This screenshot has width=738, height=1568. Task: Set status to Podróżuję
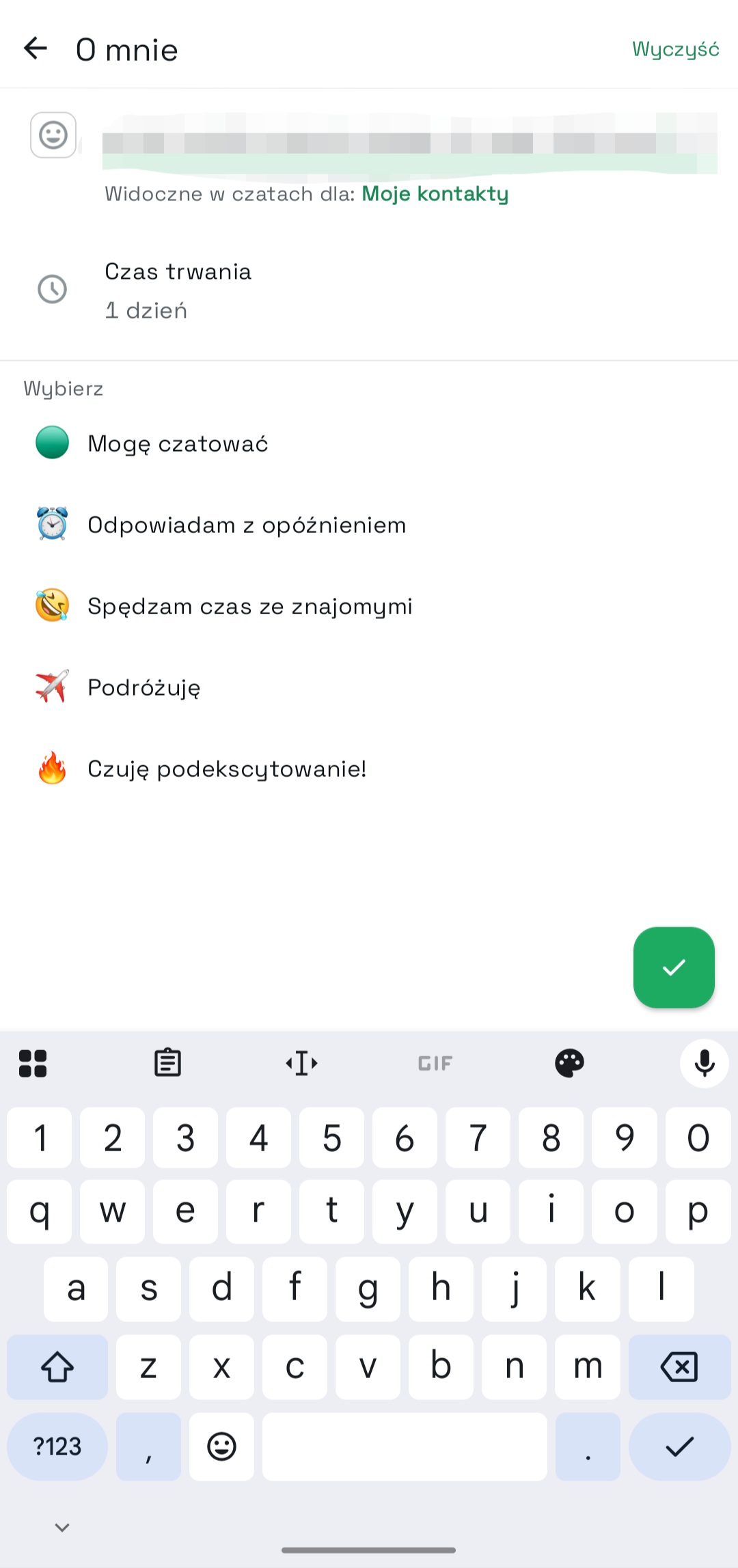[143, 687]
